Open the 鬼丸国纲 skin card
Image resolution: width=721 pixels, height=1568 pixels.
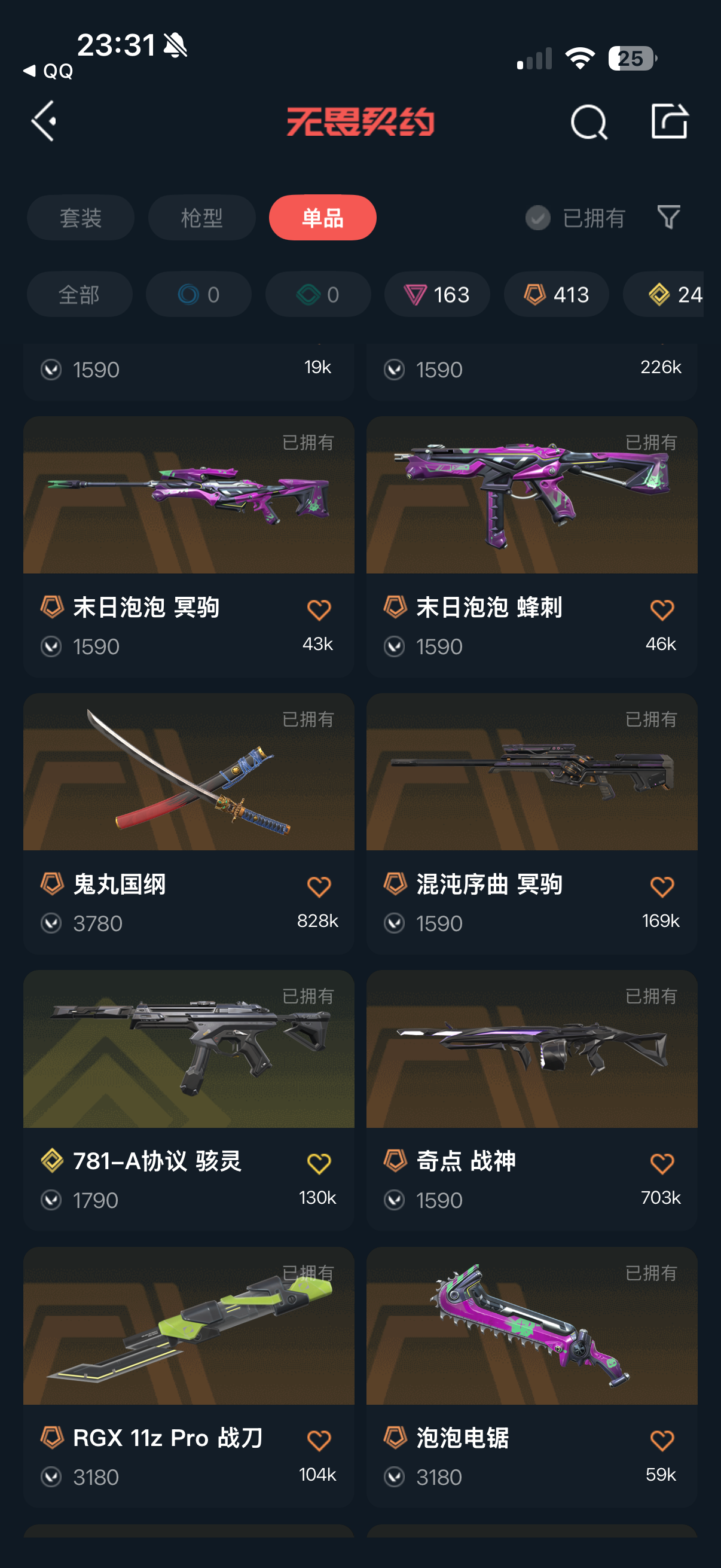point(188,772)
